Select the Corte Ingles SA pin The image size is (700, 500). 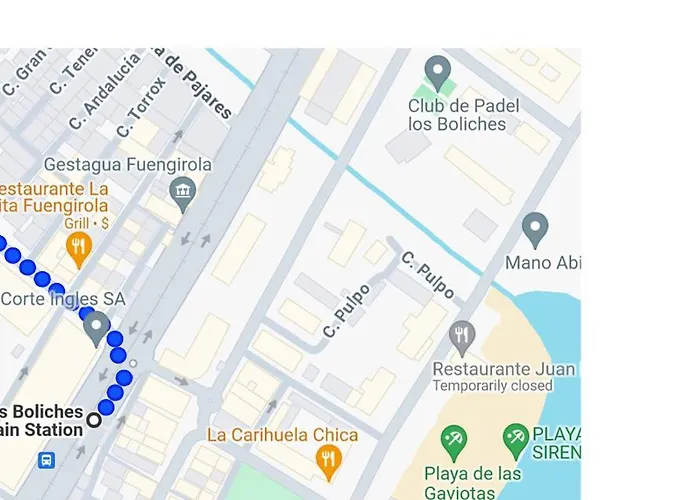tap(97, 327)
